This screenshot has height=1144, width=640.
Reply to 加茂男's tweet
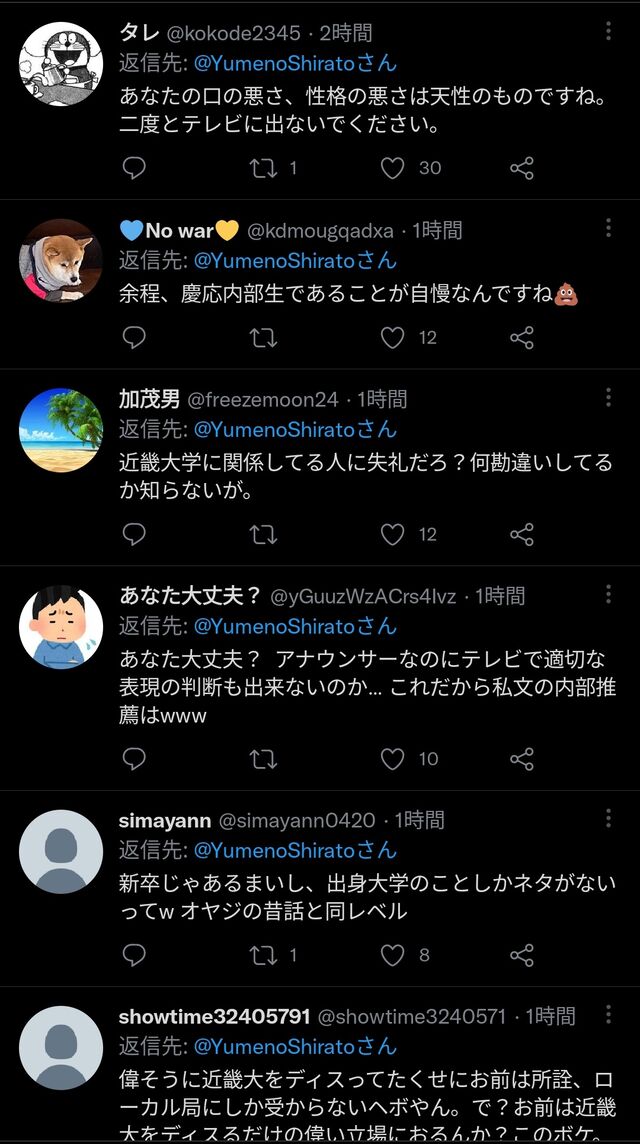click(x=134, y=534)
